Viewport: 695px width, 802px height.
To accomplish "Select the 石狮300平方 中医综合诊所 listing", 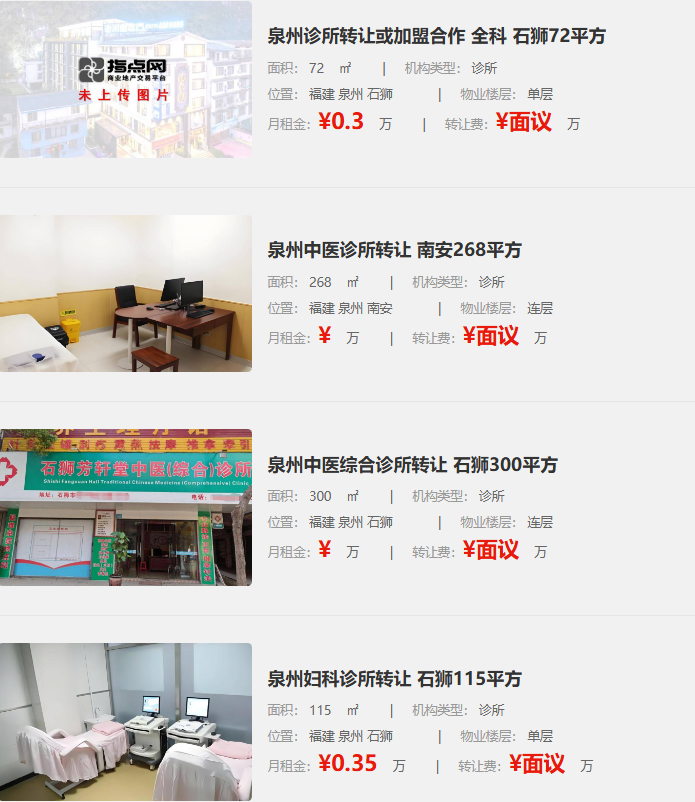I will click(x=412, y=465).
